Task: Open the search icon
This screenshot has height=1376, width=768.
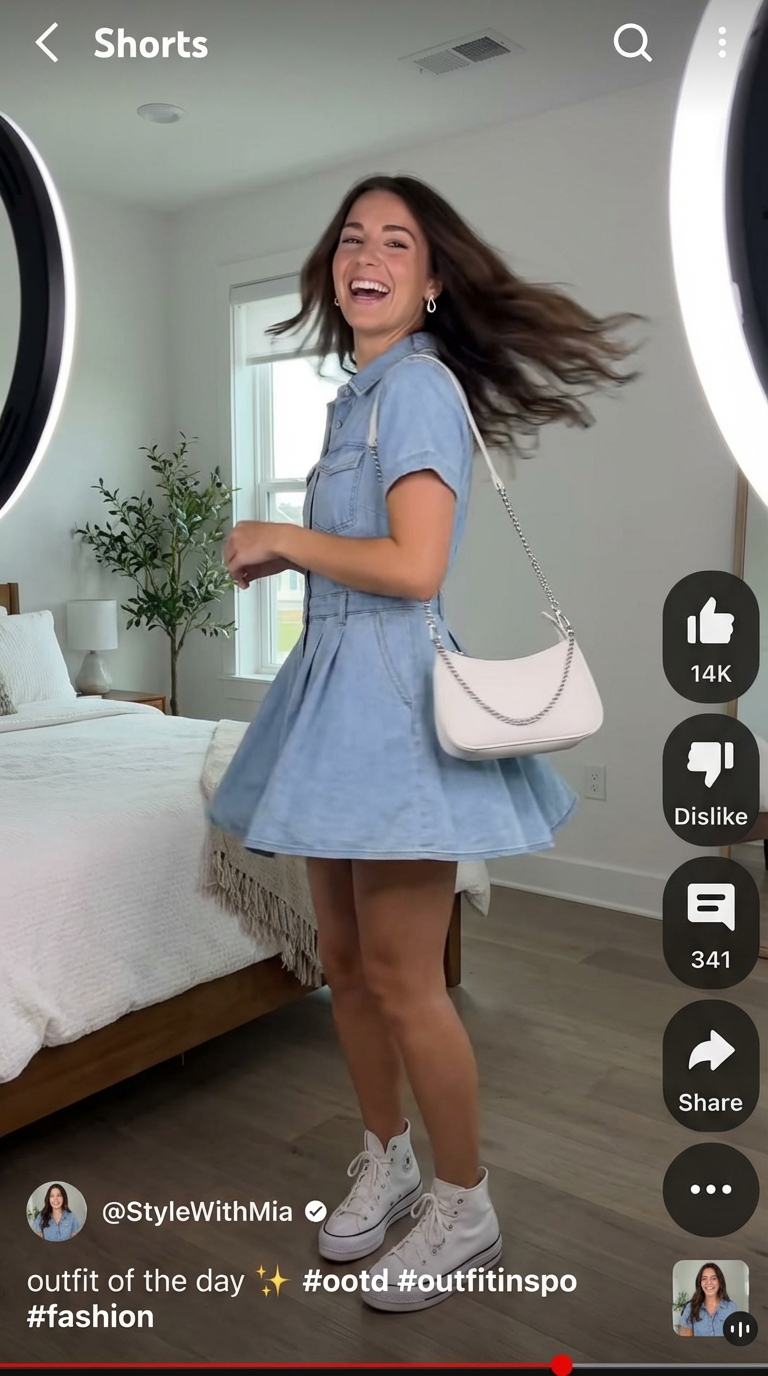Action: (x=632, y=43)
